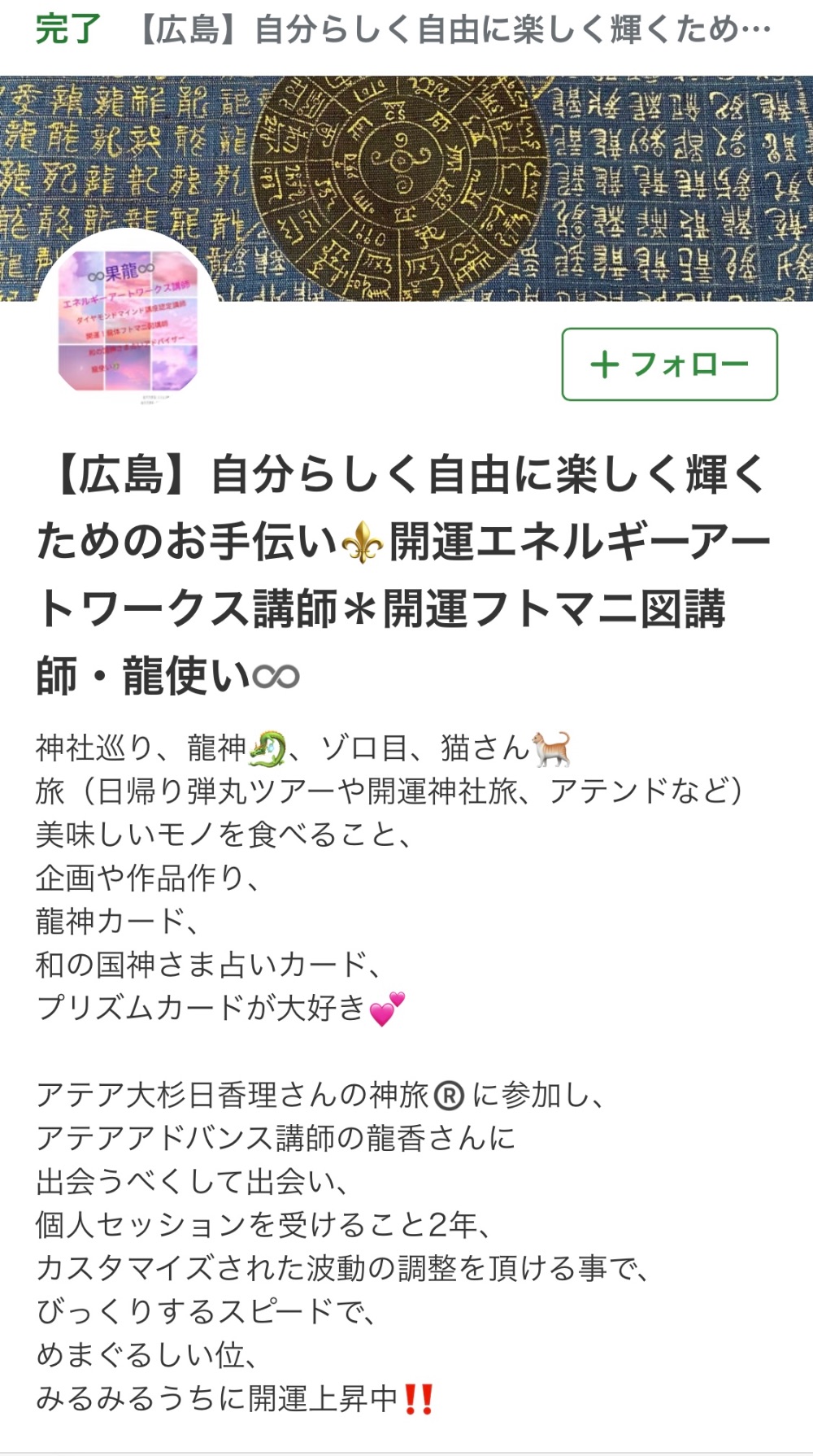Tap 完了 to close the page

click(x=67, y=31)
